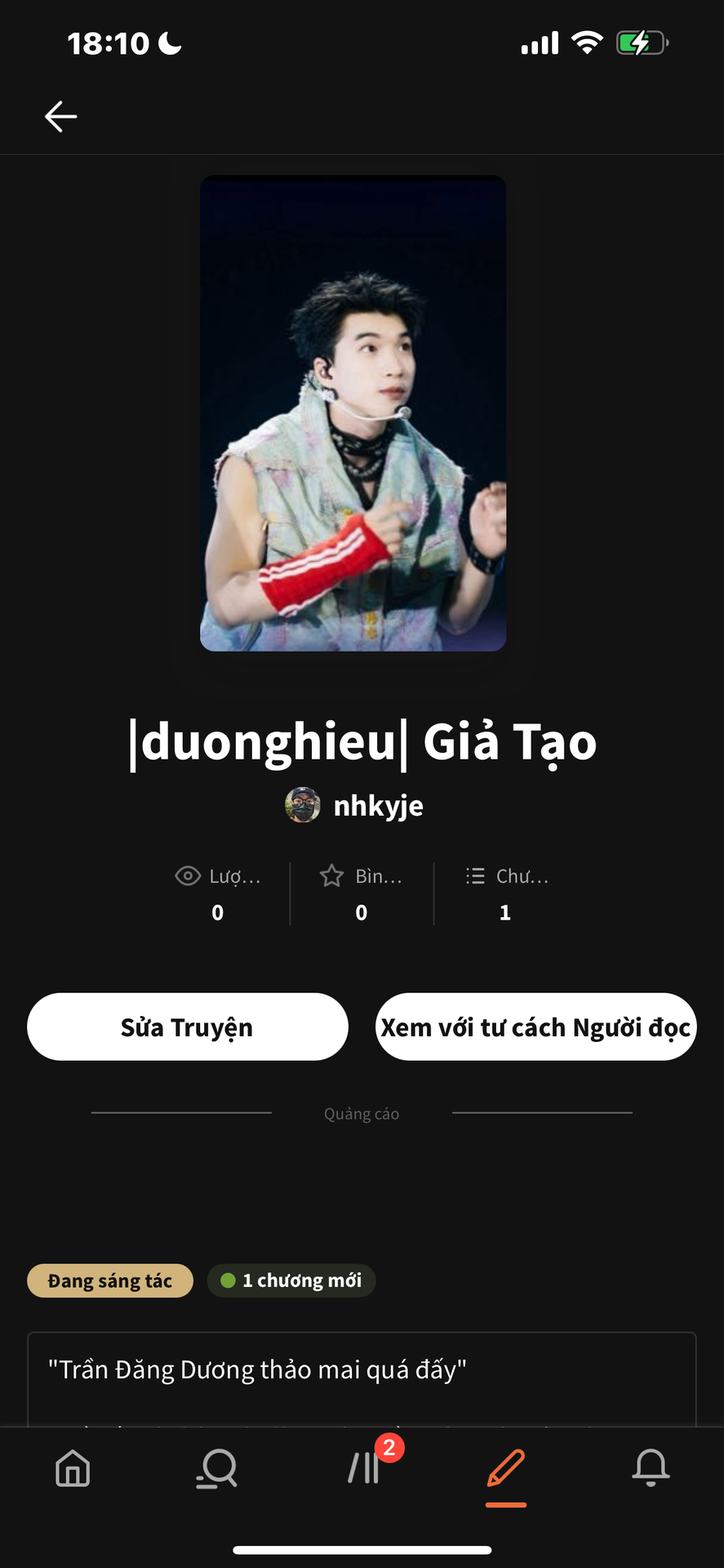Screen dimensions: 724x1568
Task: Go back using the arrow icon
Action: pos(61,117)
